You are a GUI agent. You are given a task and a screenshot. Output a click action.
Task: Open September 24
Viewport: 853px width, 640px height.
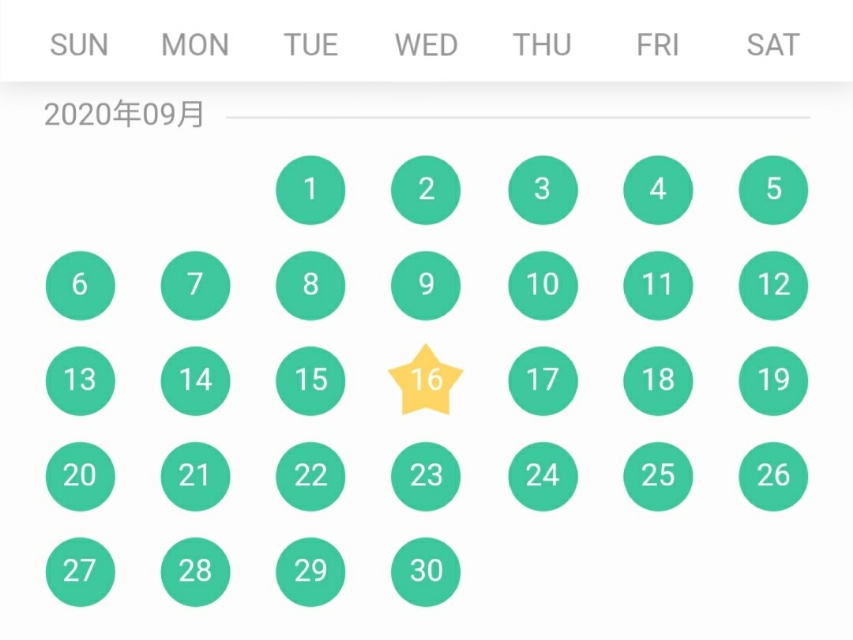point(542,475)
